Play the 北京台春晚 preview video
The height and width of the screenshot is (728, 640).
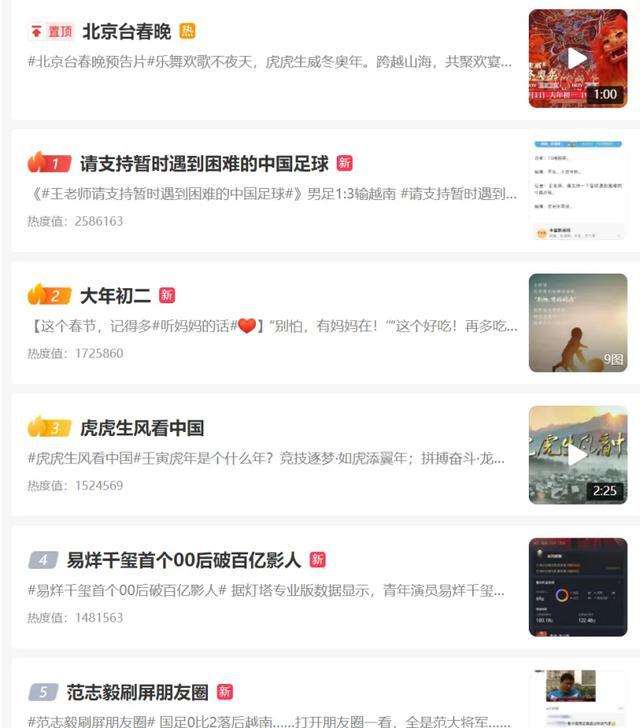(577, 58)
